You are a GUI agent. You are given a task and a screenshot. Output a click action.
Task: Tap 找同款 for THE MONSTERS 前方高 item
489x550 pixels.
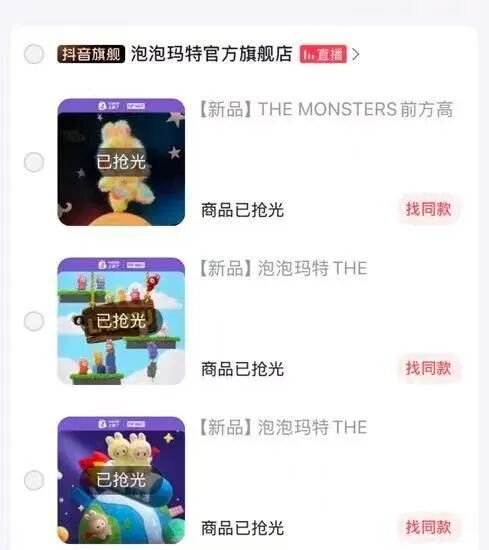(x=428, y=209)
